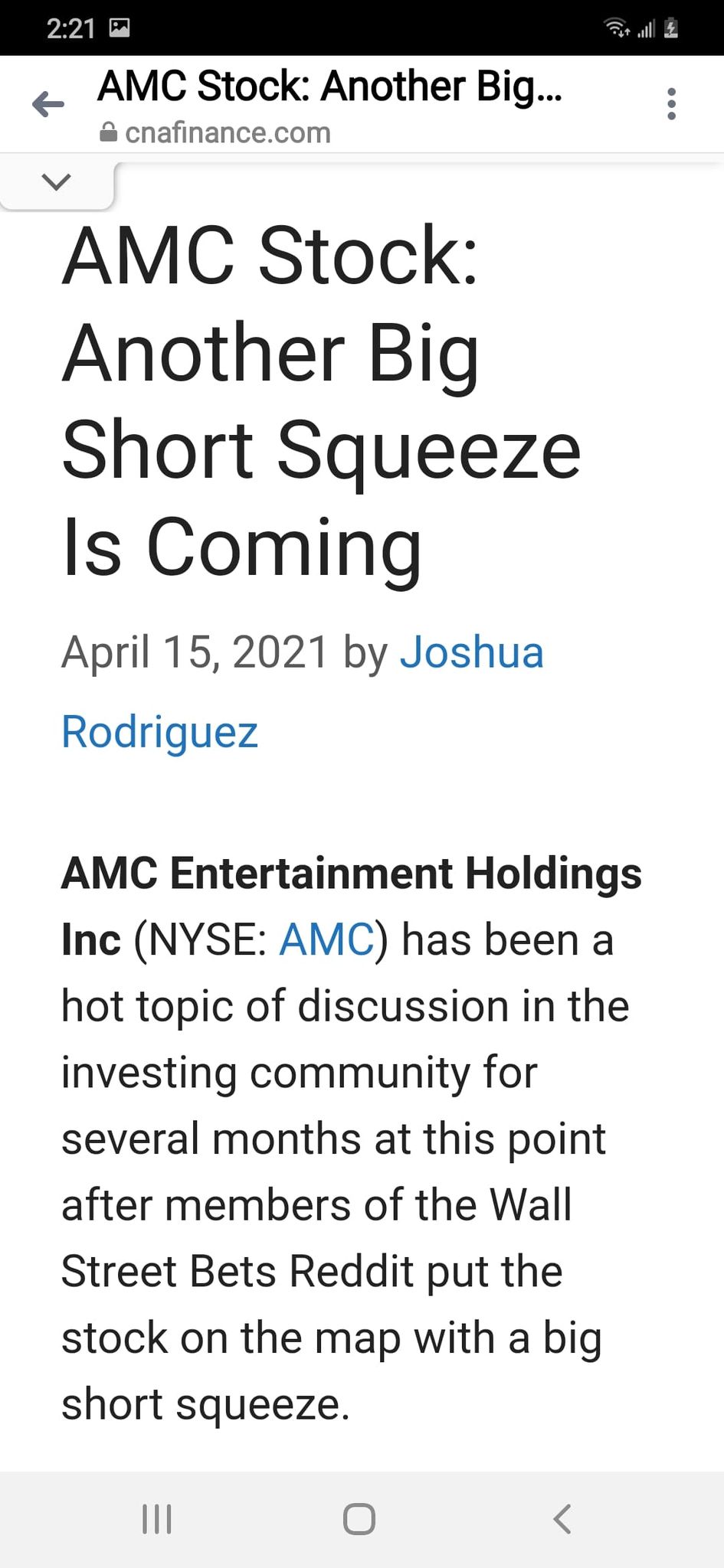Screen dimensions: 724x1568
Task: Open the AMC ticker link
Action: (x=326, y=939)
